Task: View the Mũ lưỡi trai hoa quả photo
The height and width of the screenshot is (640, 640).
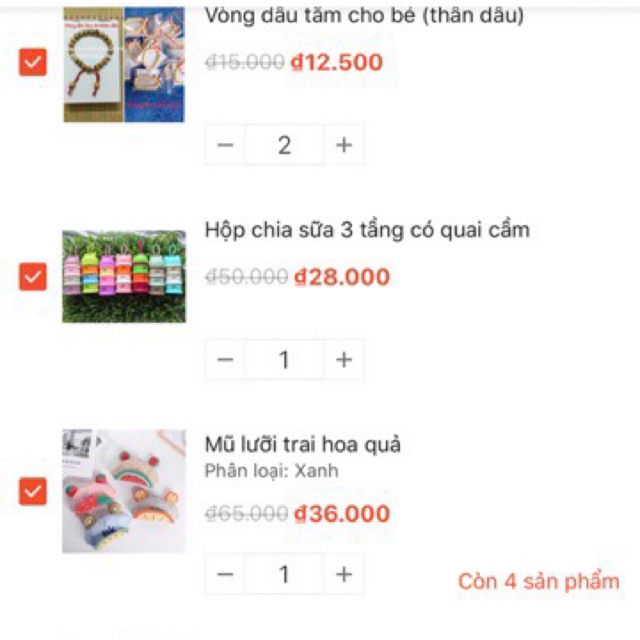Action: coord(124,491)
